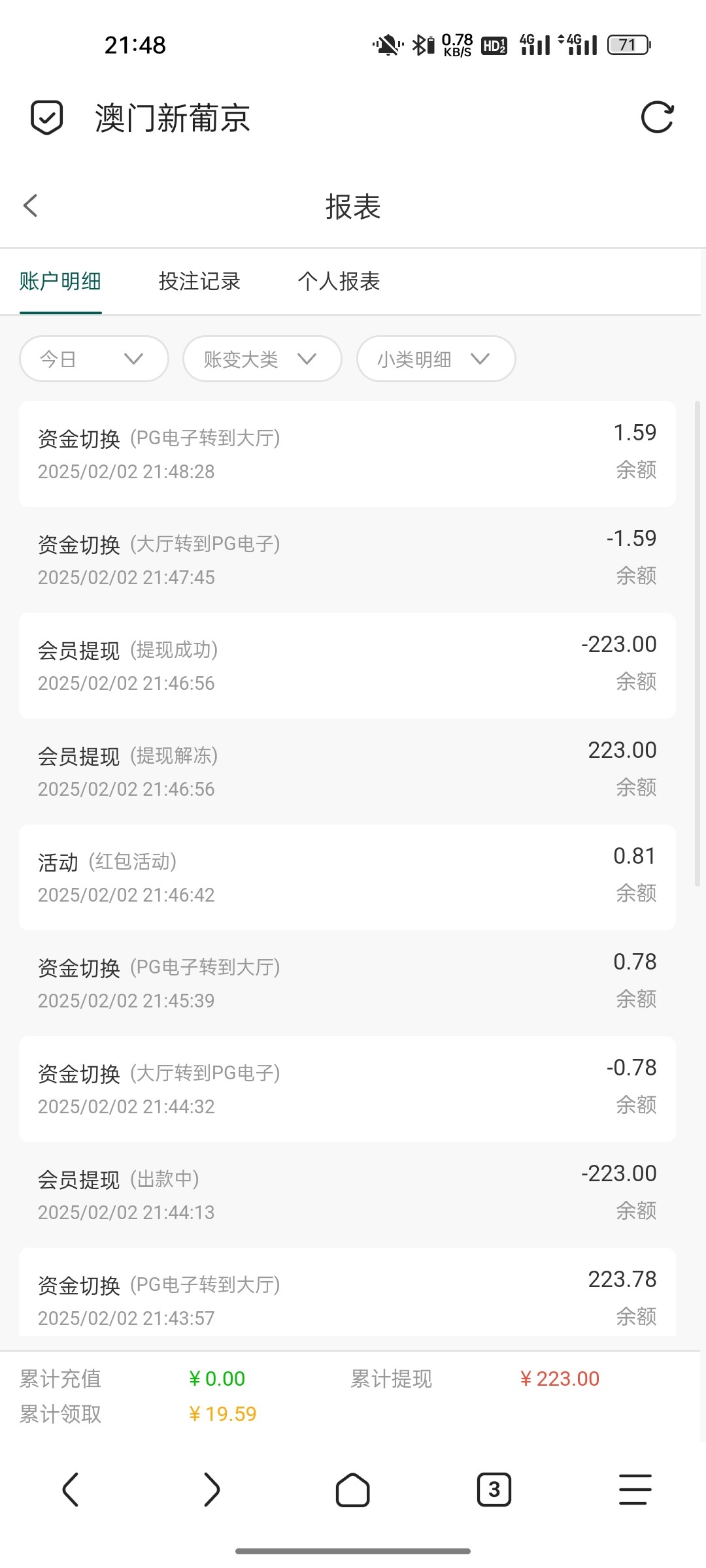The height and width of the screenshot is (1568, 706).
Task: Open the 账变大类 filter dropdown
Action: (262, 359)
